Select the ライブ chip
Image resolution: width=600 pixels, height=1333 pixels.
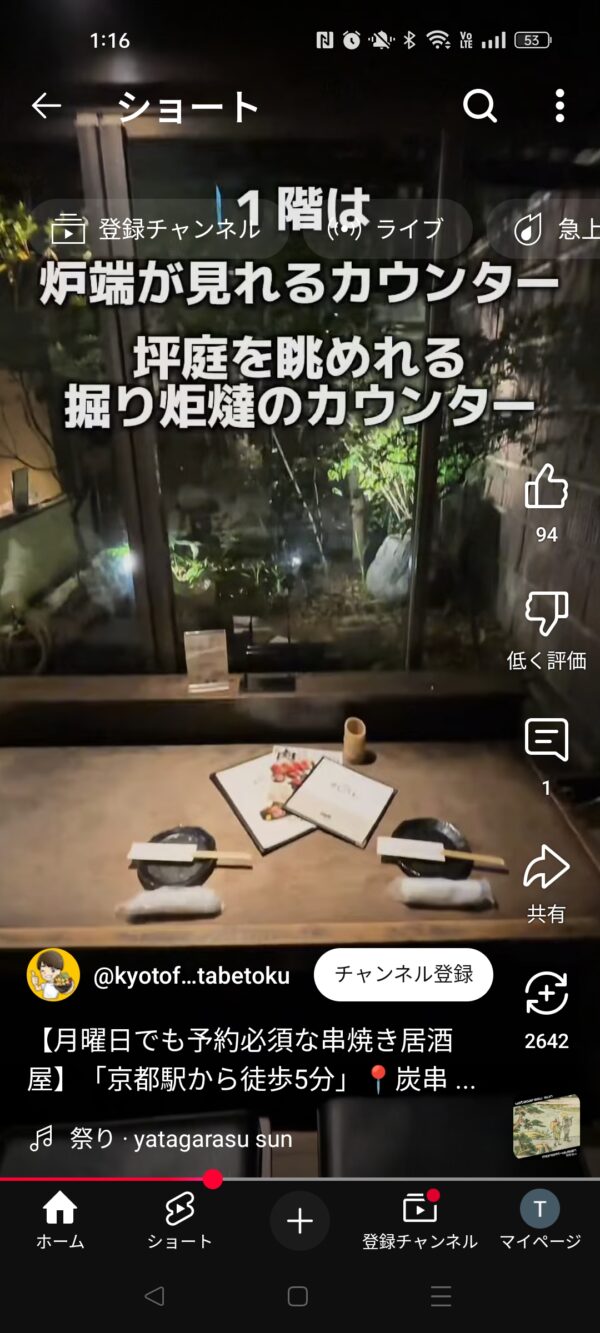point(390,229)
